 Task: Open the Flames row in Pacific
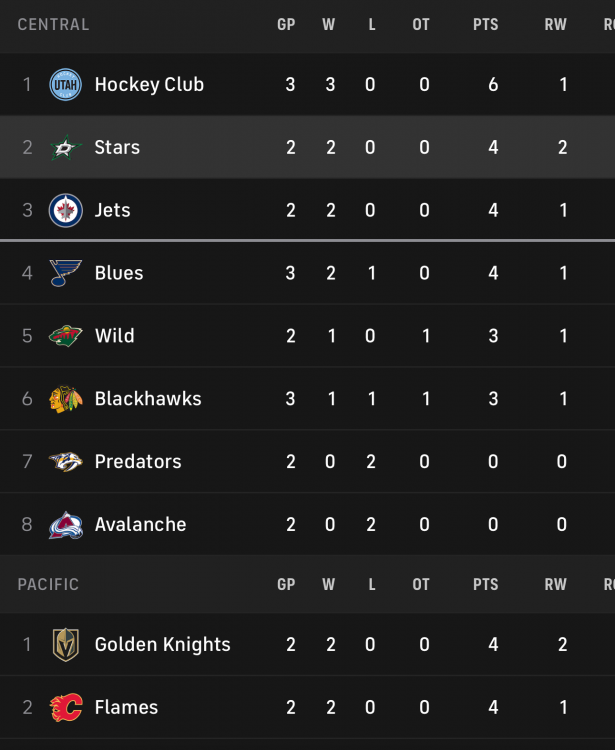pyautogui.click(x=126, y=708)
